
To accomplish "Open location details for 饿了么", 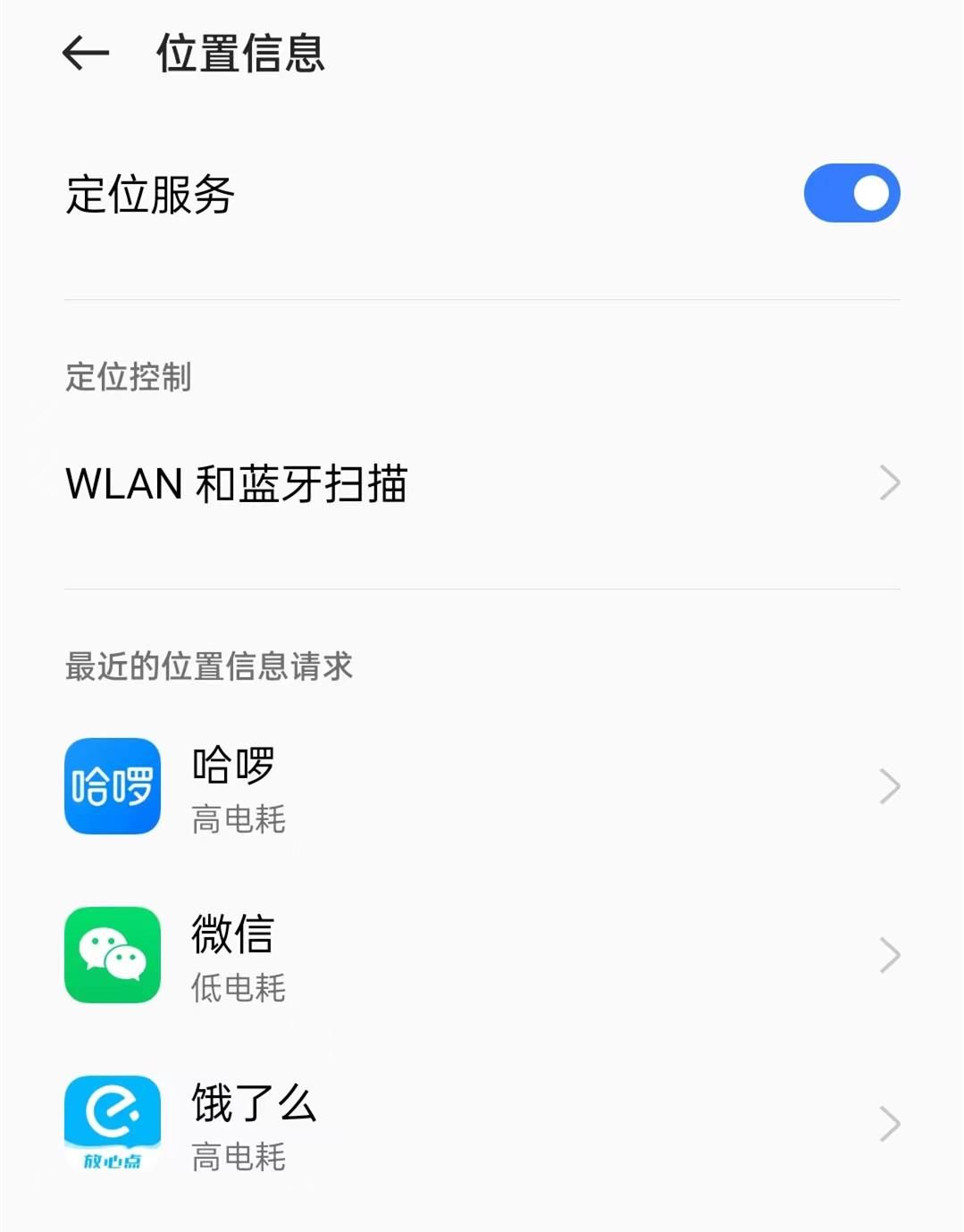I will 482,1125.
